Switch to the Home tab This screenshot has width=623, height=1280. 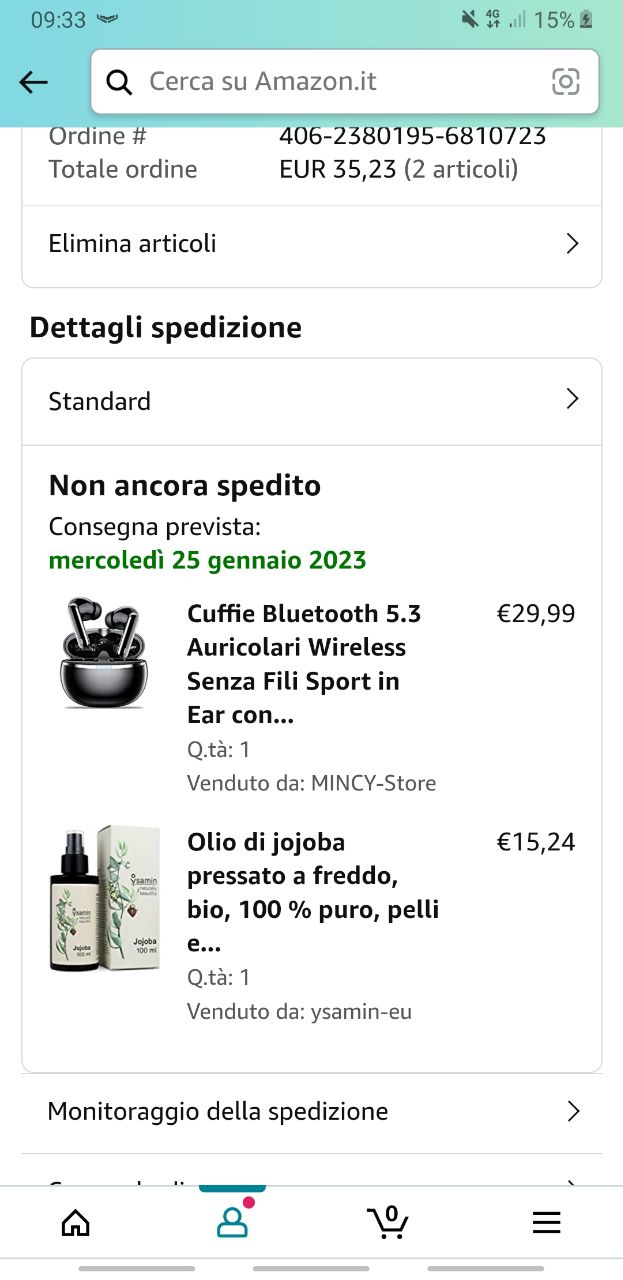pos(76,1222)
